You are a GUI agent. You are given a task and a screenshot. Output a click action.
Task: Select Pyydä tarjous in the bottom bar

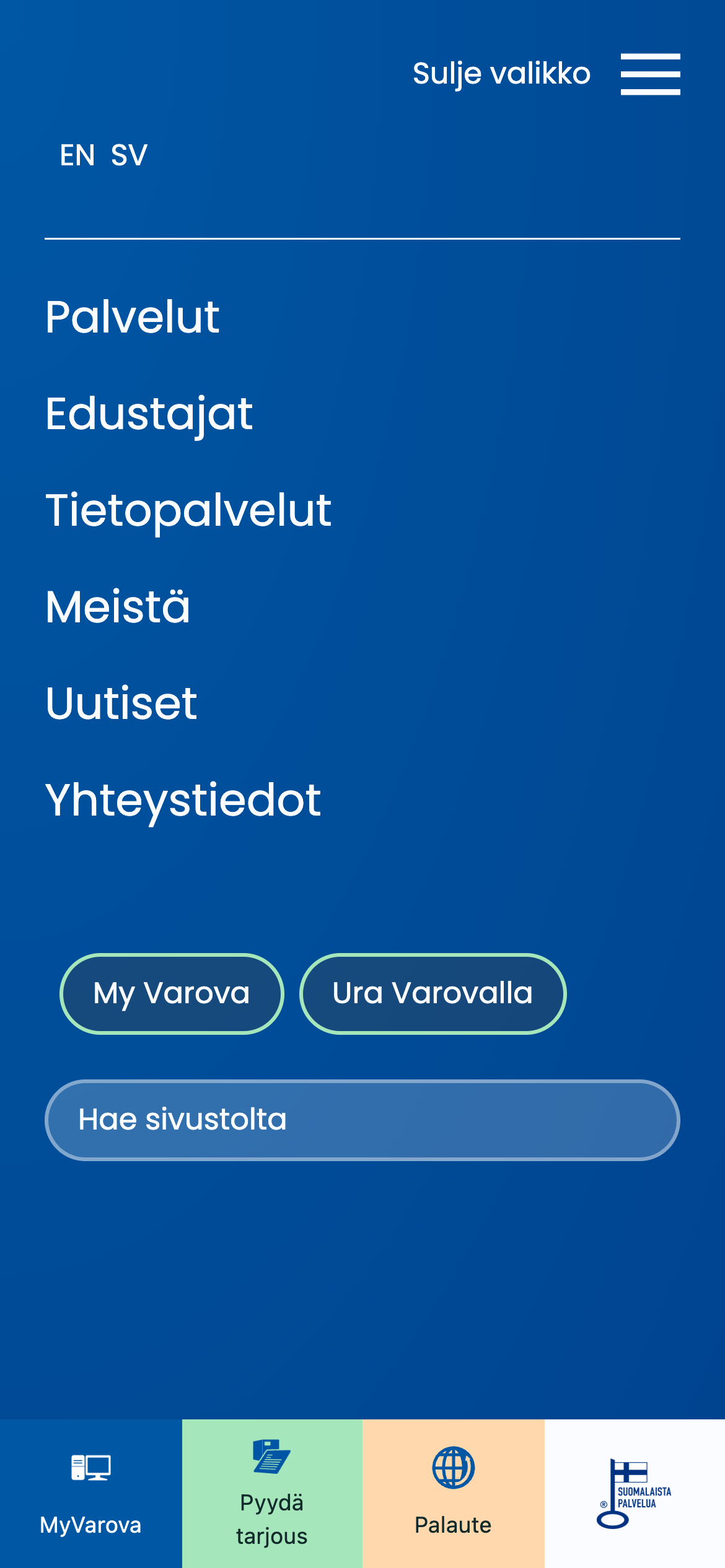272,1494
